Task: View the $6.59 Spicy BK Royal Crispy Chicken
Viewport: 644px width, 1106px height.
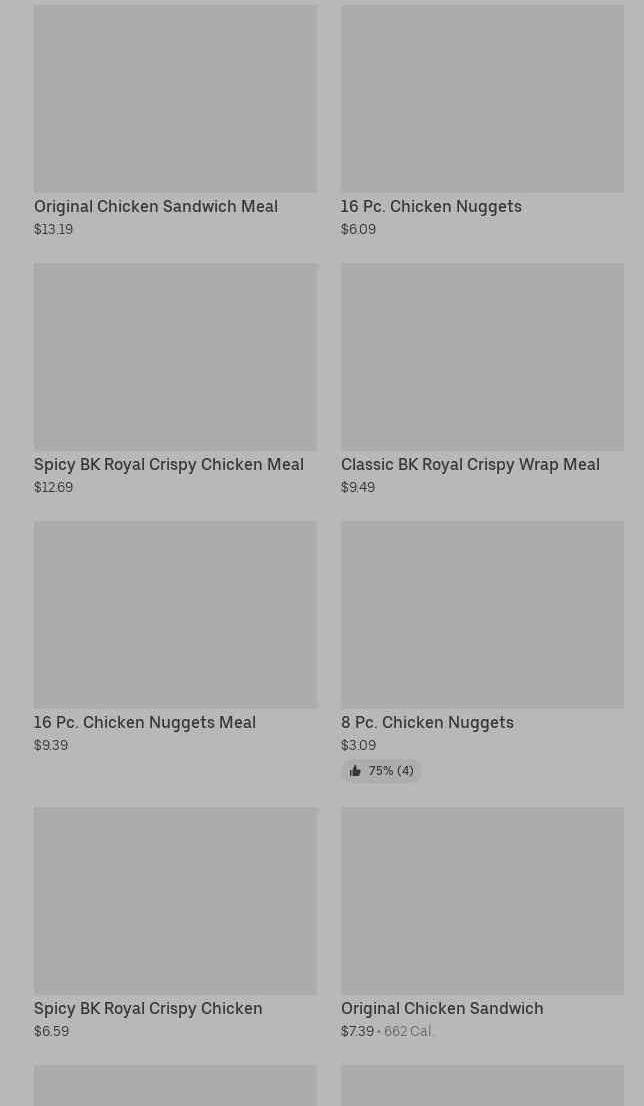Action: pos(175,923)
